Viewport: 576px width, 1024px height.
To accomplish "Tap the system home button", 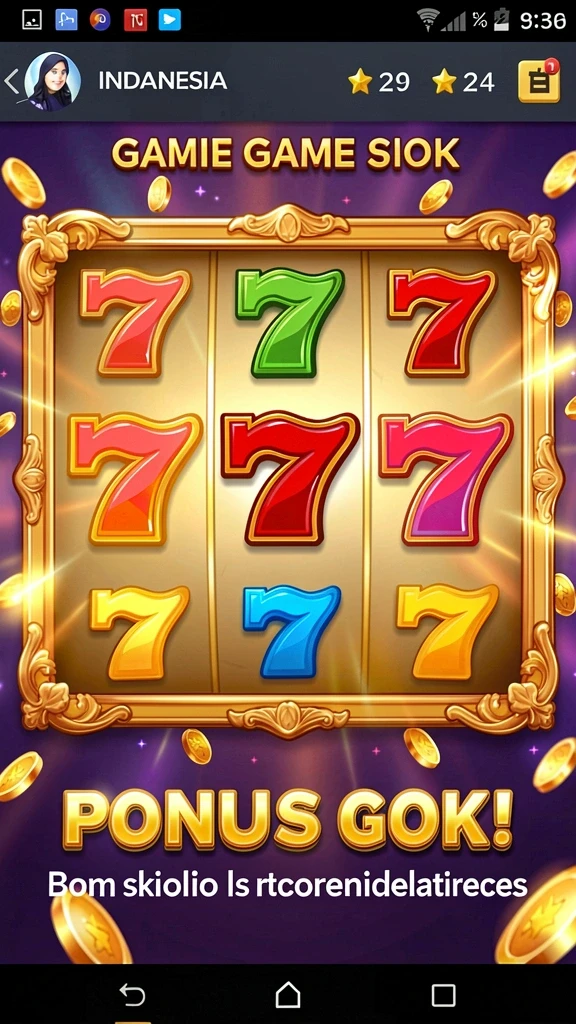I will [x=288, y=995].
